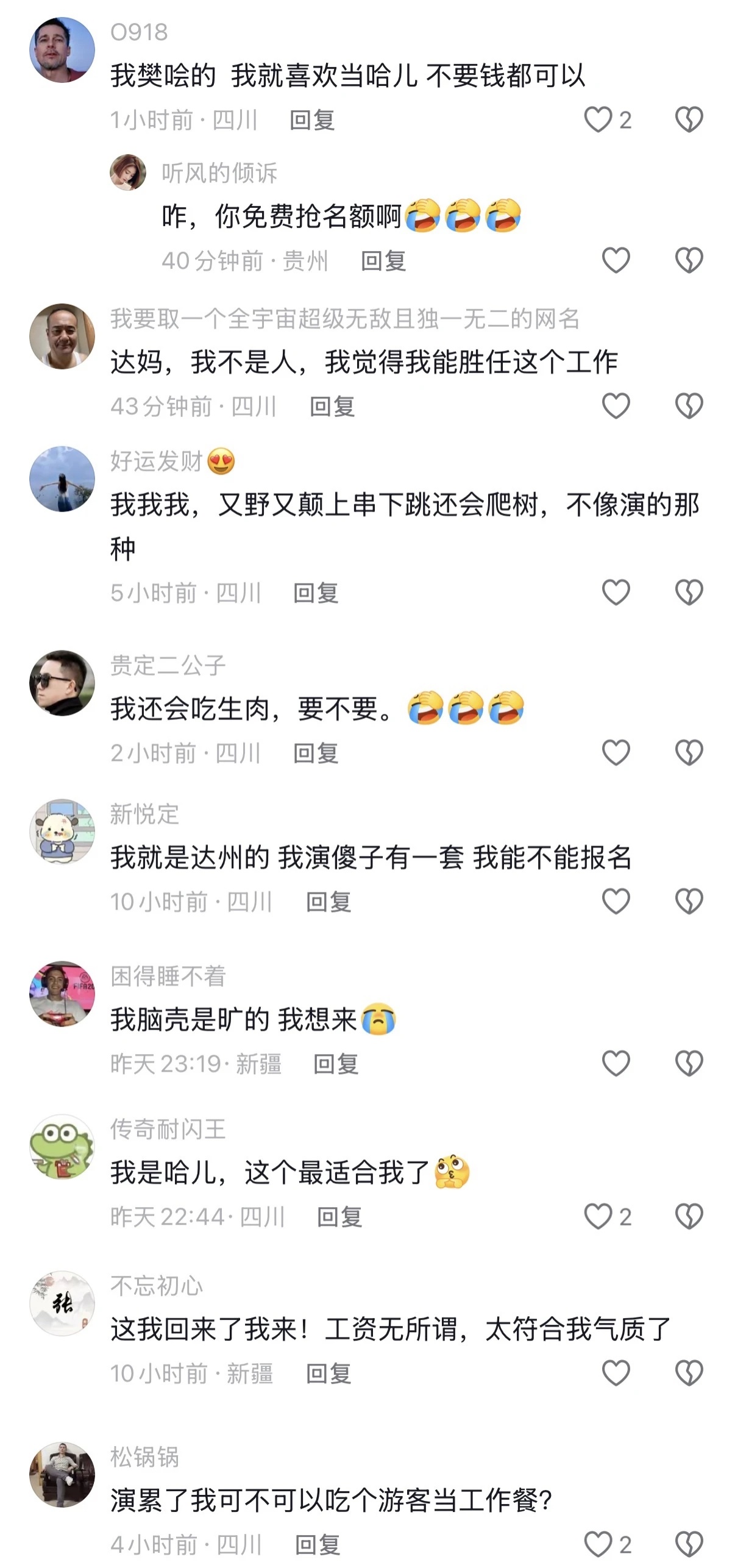
Task: Dislike 新悦定's comment
Action: (689, 902)
